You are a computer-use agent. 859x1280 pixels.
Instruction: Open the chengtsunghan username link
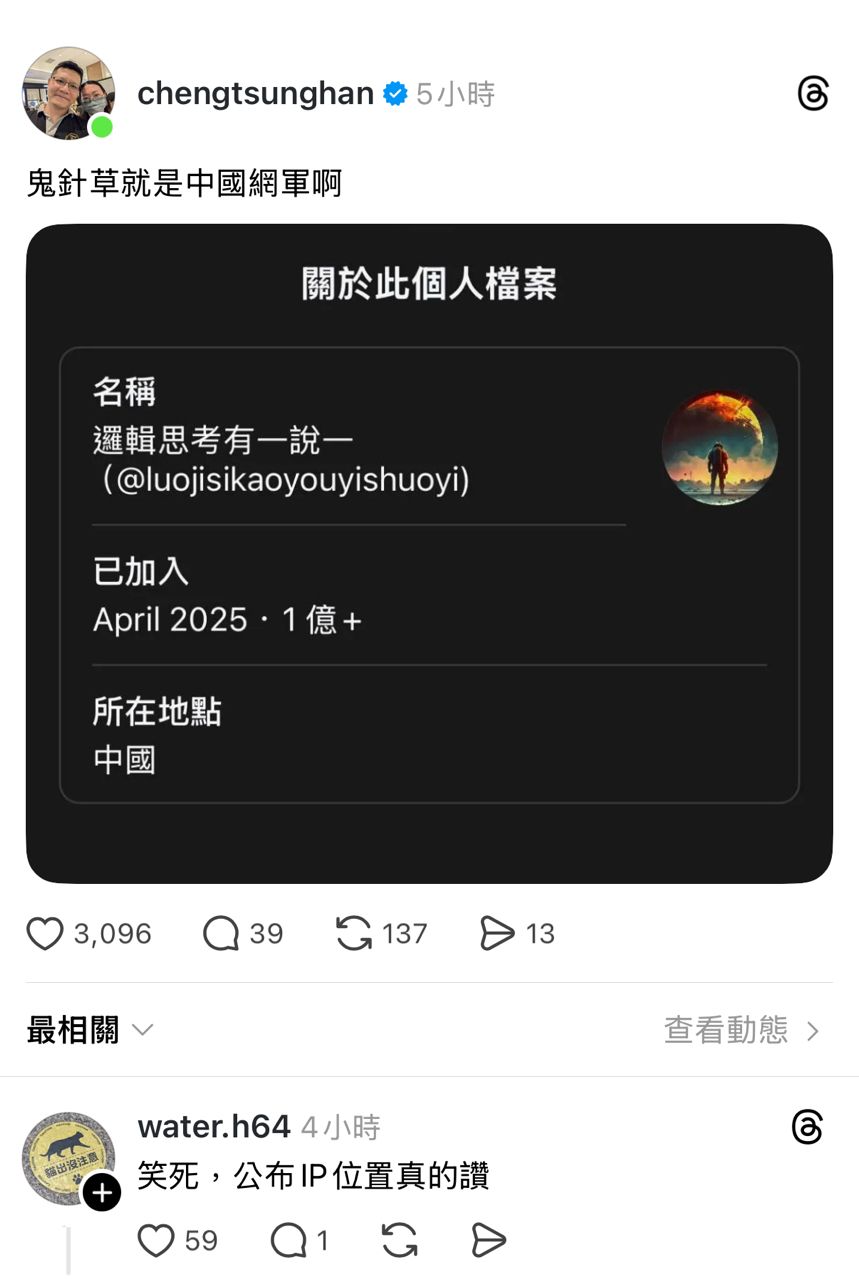click(x=255, y=94)
